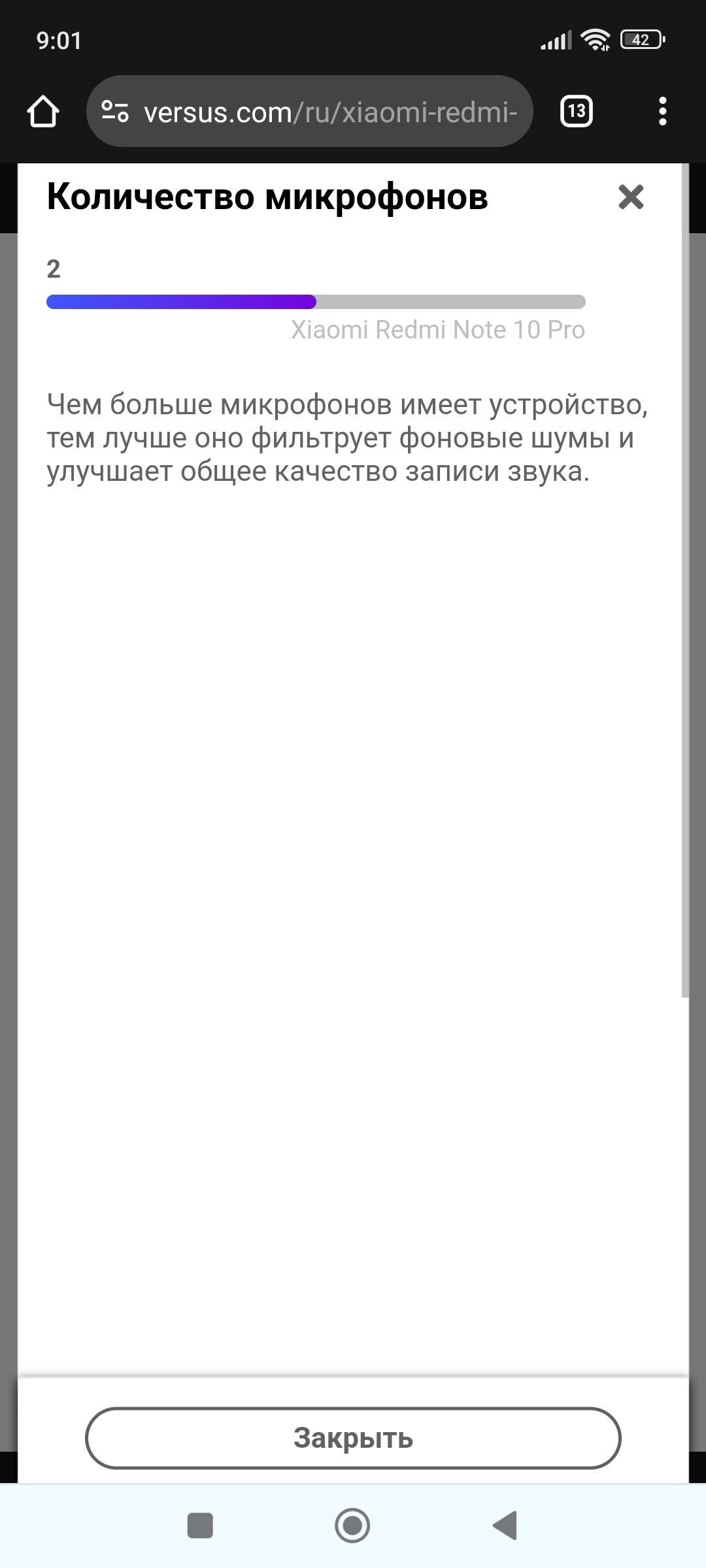Open the tab switcher showing 13 tabs
Viewport: 706px width, 1568px height.
(577, 112)
